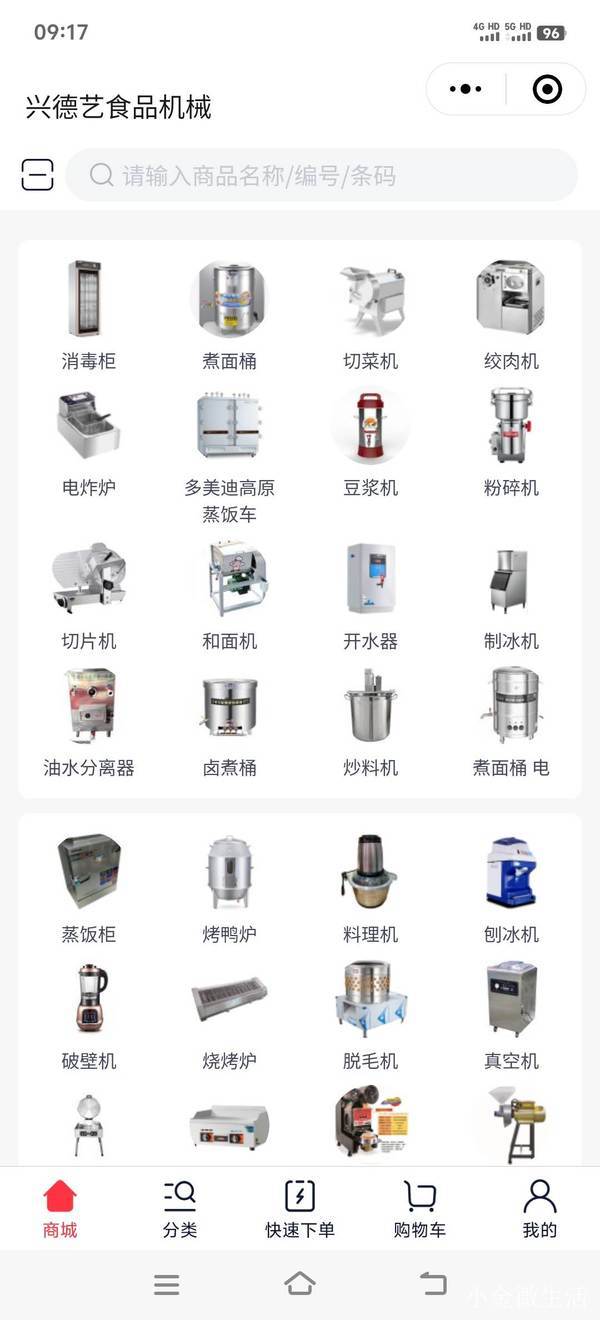600x1320 pixels.
Task: Open the 购物车 tab
Action: click(420, 1208)
